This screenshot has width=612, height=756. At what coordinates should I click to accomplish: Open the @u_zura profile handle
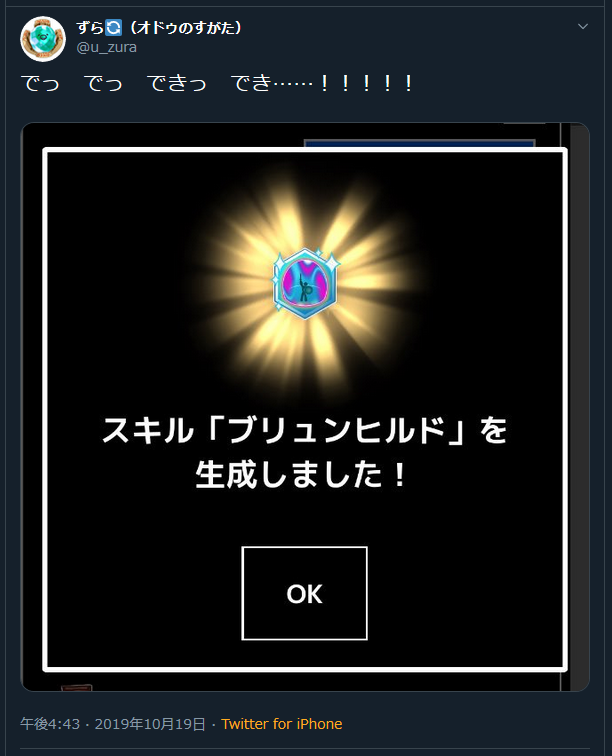(x=105, y=48)
